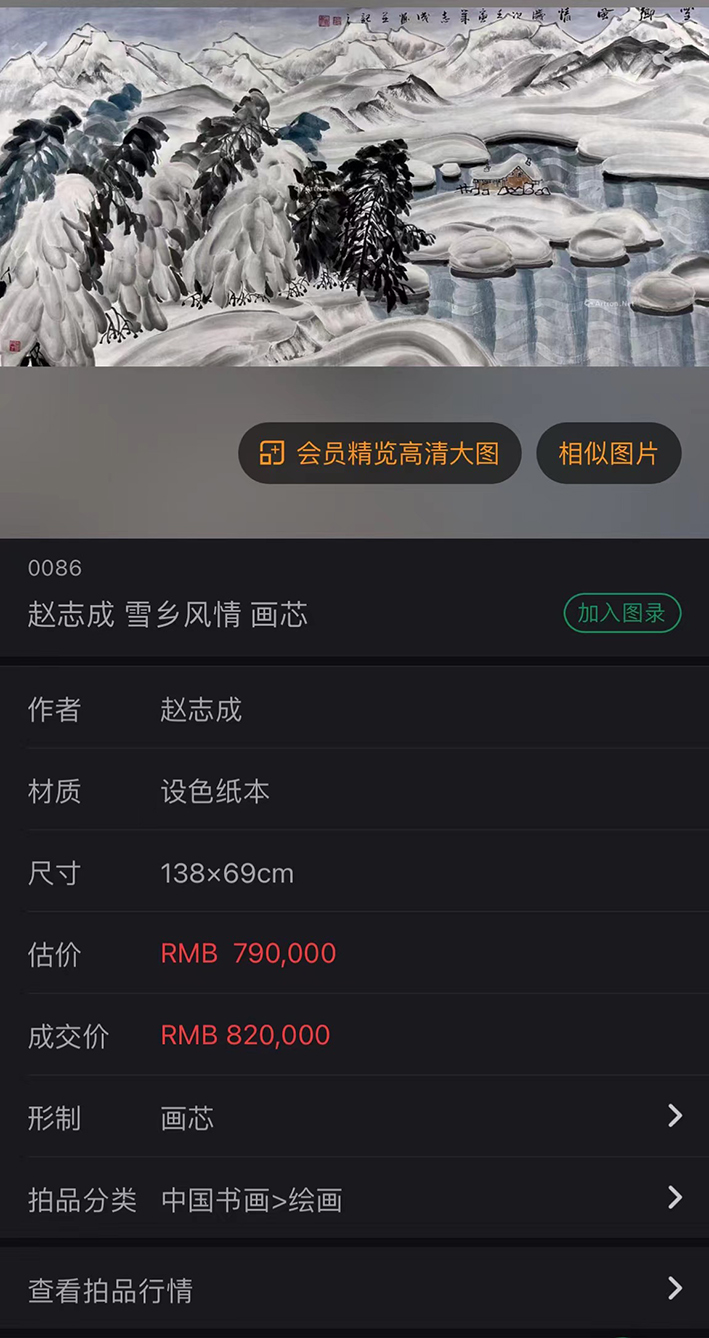Open the 拍品分类 中国书画>绘画 row
Image resolution: width=709 pixels, height=1338 pixels.
click(x=354, y=1199)
